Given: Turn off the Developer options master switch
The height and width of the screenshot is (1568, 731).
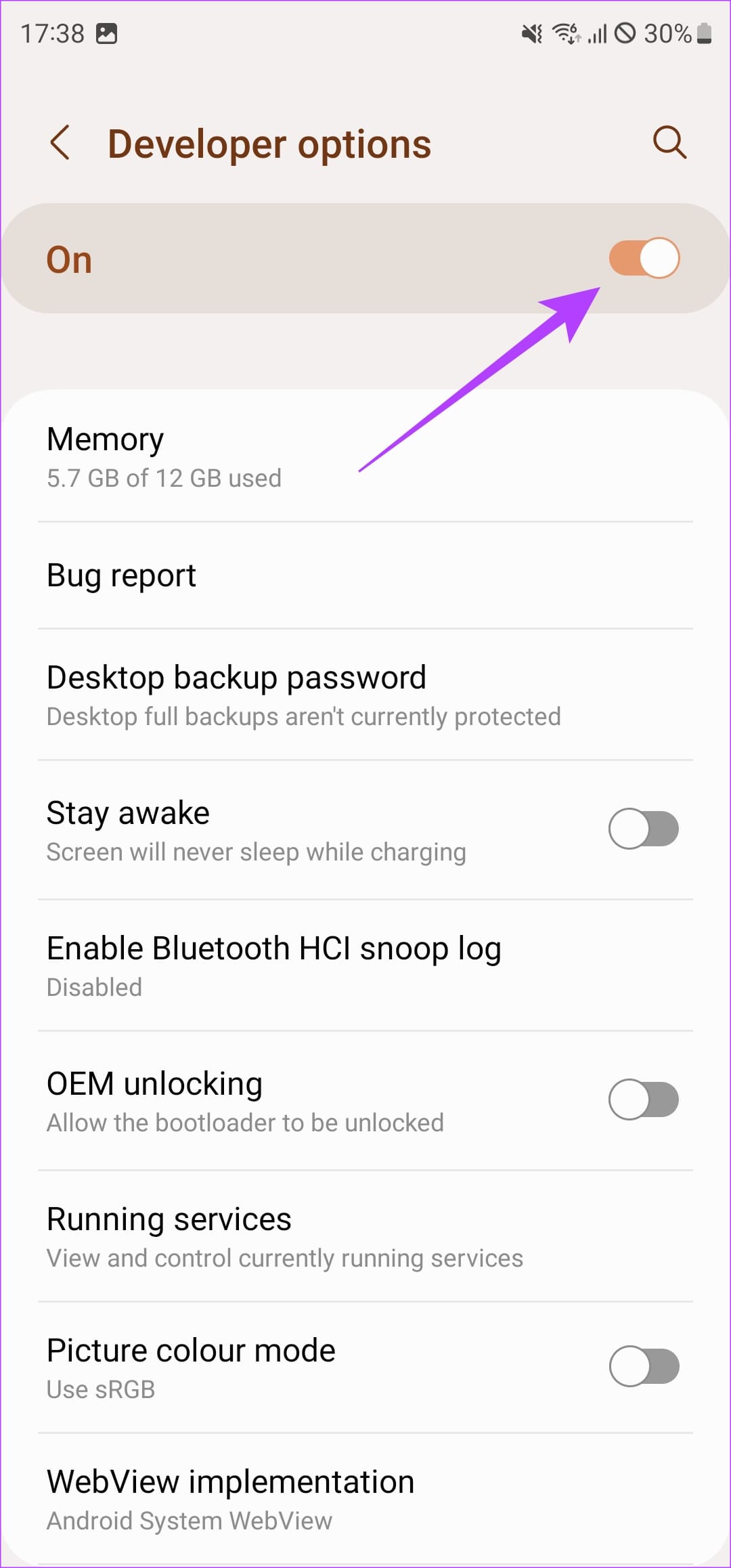Looking at the screenshot, I should [644, 258].
